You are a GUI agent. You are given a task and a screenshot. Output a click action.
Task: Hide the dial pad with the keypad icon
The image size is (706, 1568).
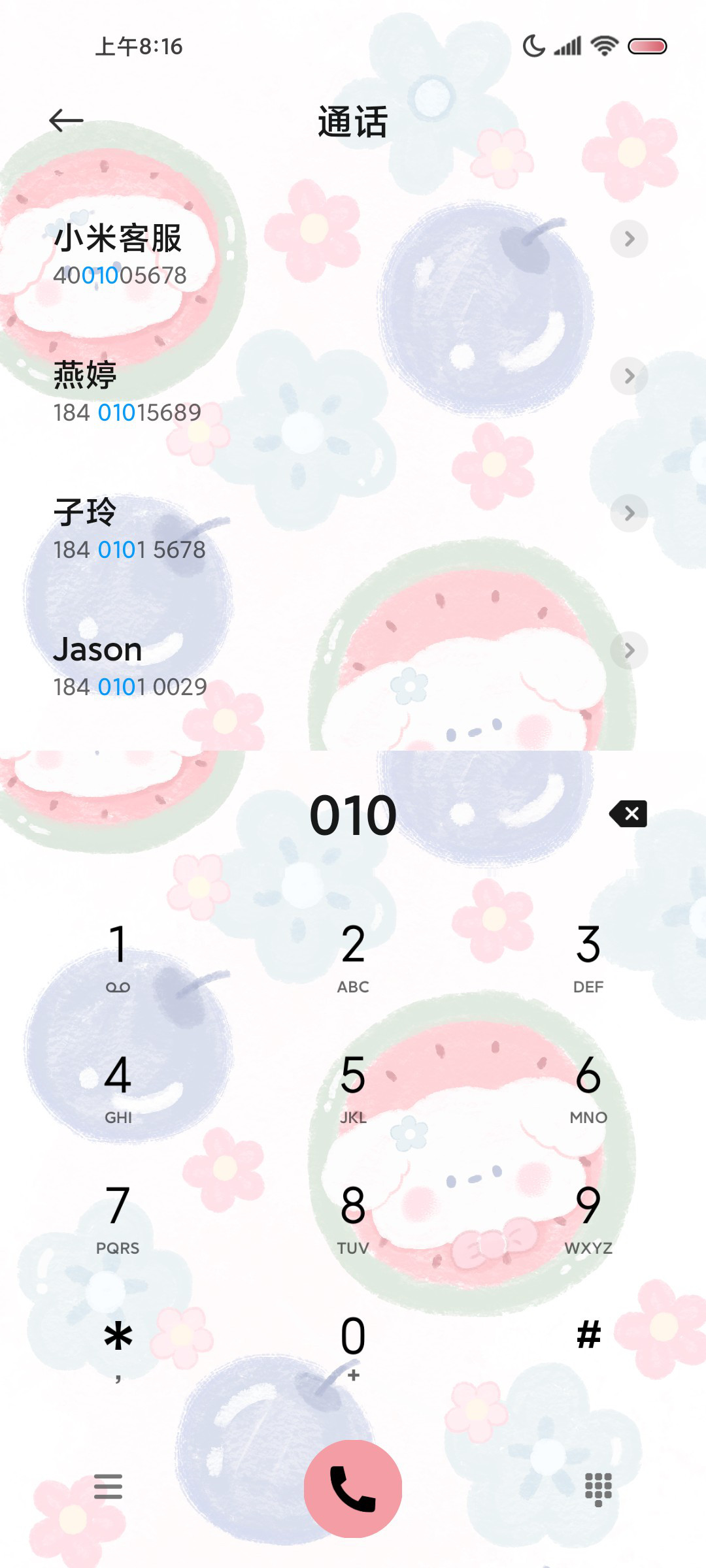[x=598, y=1489]
